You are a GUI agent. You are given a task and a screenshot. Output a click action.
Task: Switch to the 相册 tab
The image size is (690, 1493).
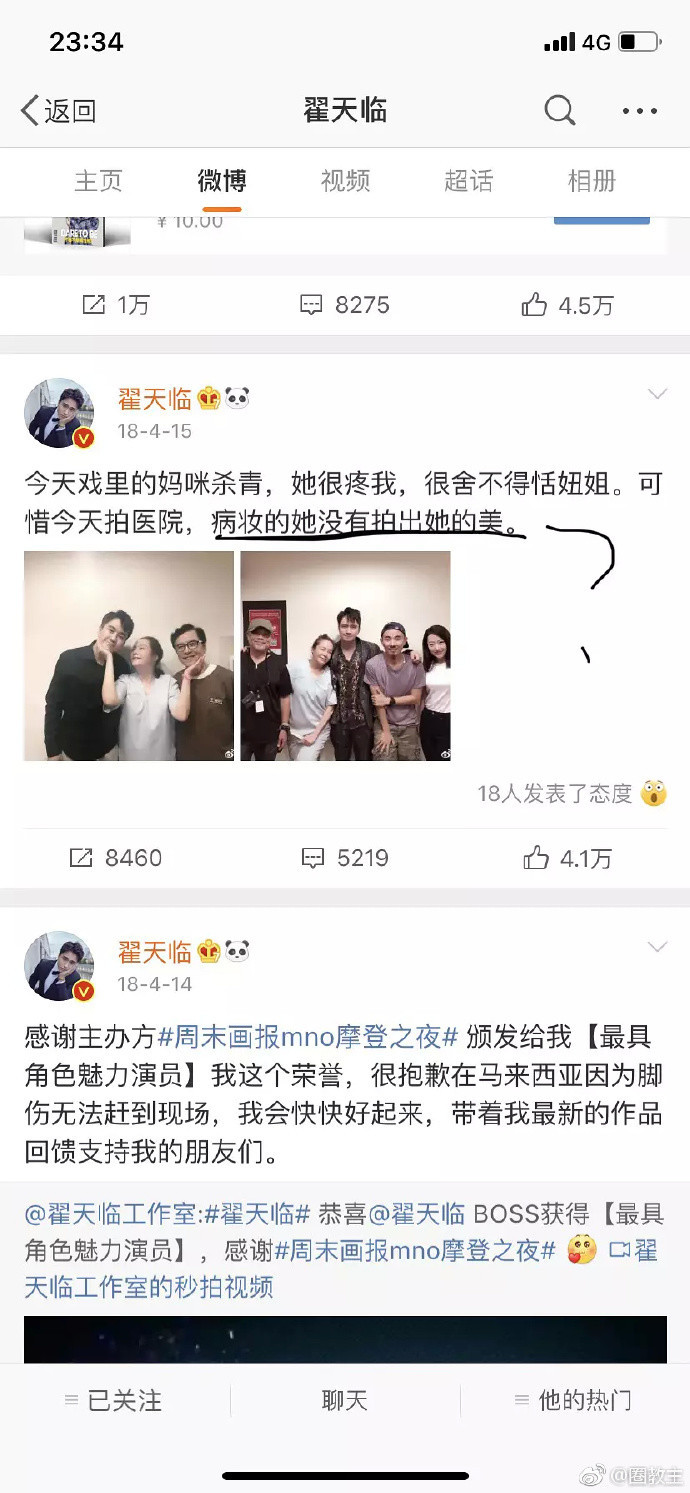(x=592, y=181)
